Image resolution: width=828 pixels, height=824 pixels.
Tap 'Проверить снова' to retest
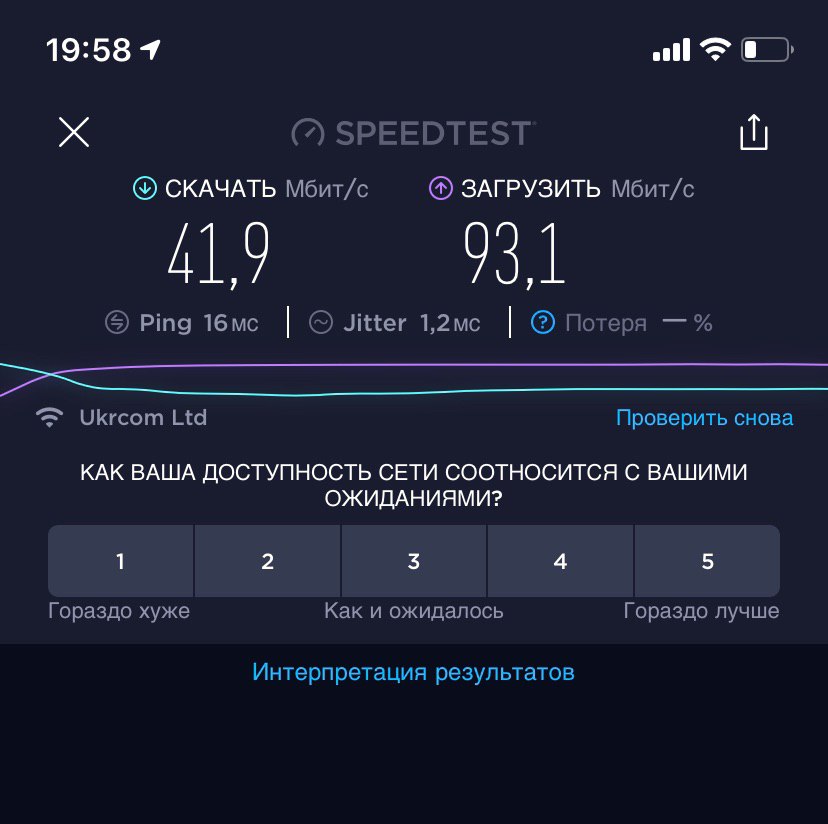704,418
